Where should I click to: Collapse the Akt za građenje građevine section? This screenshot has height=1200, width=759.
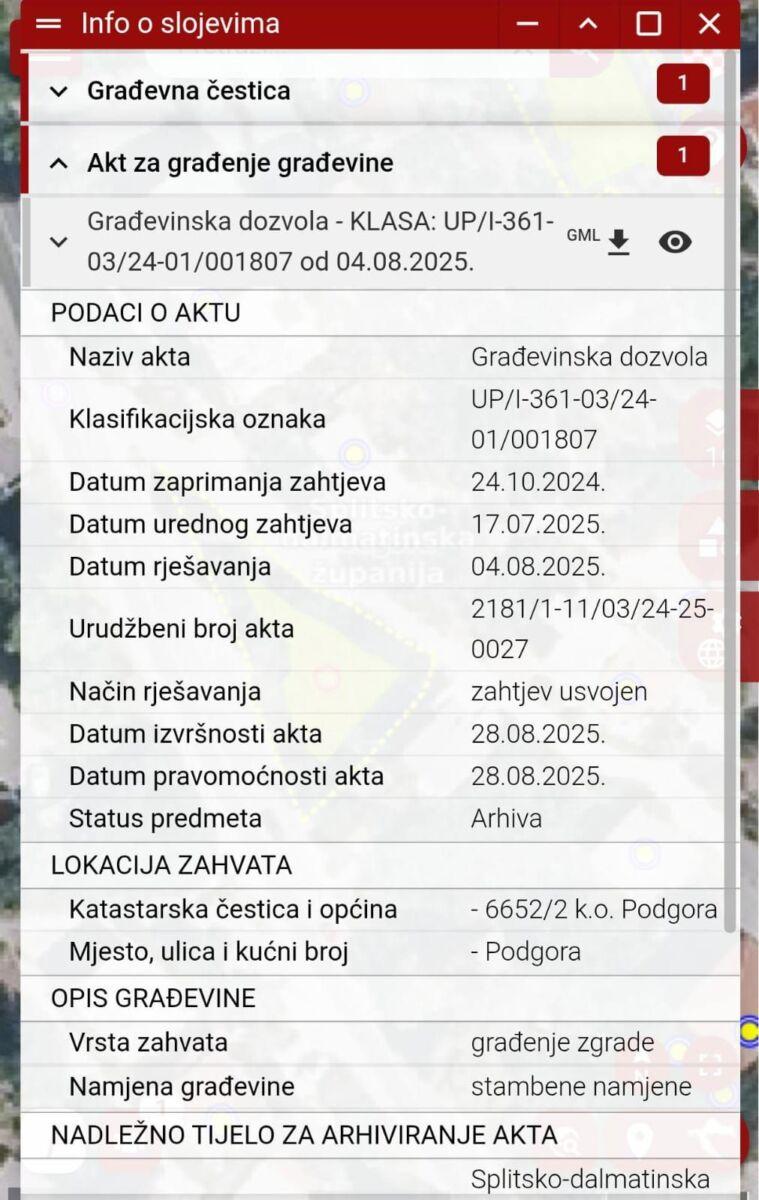tap(59, 163)
